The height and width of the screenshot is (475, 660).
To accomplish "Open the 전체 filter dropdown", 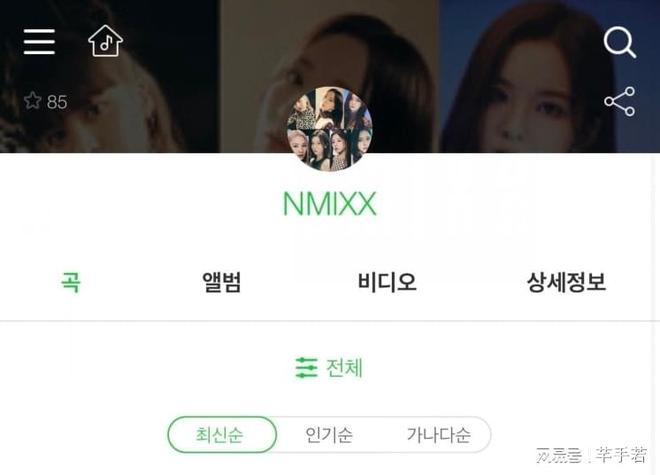I will (x=329, y=367).
